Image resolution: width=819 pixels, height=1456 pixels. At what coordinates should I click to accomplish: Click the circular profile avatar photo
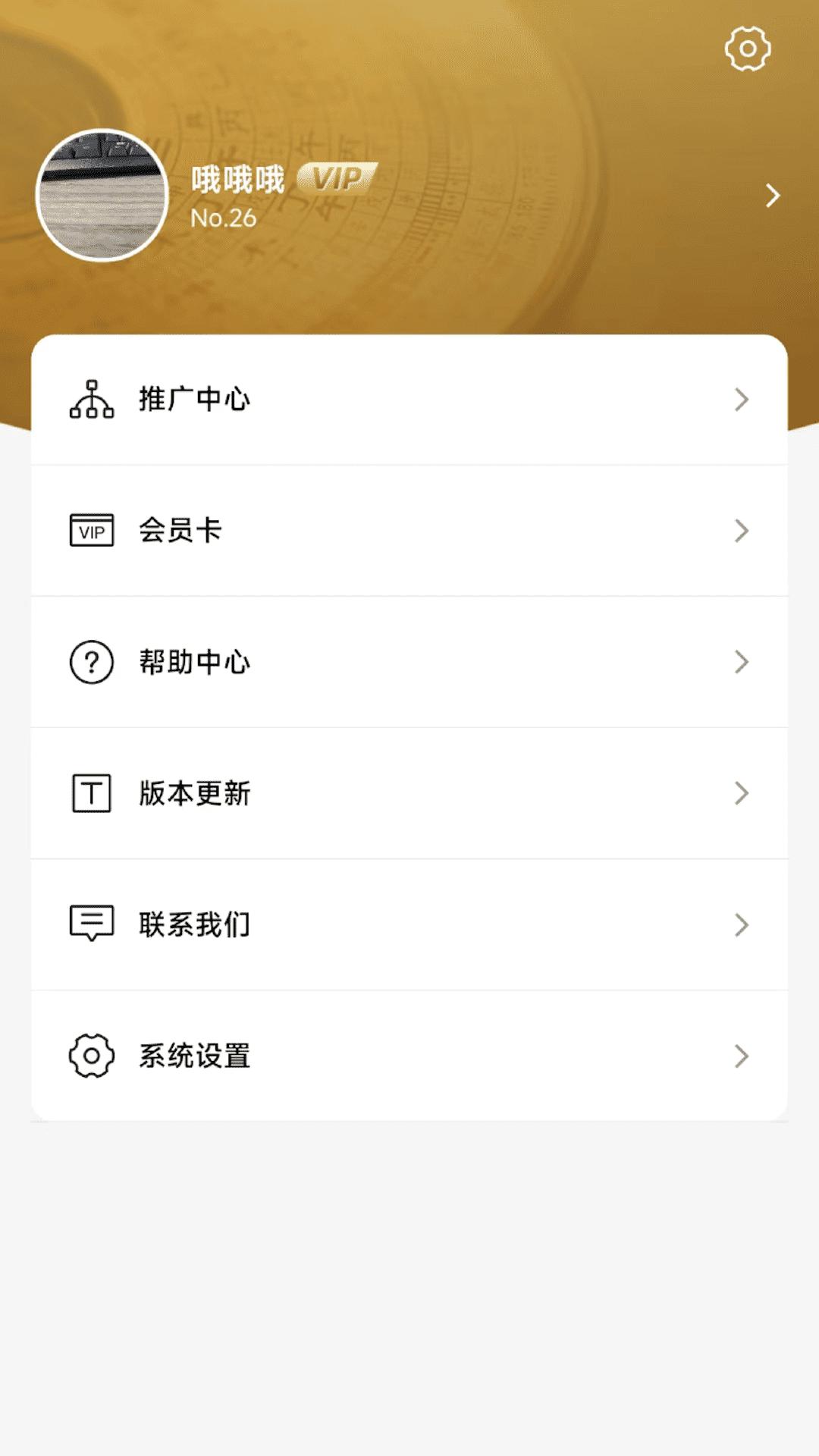click(x=102, y=195)
